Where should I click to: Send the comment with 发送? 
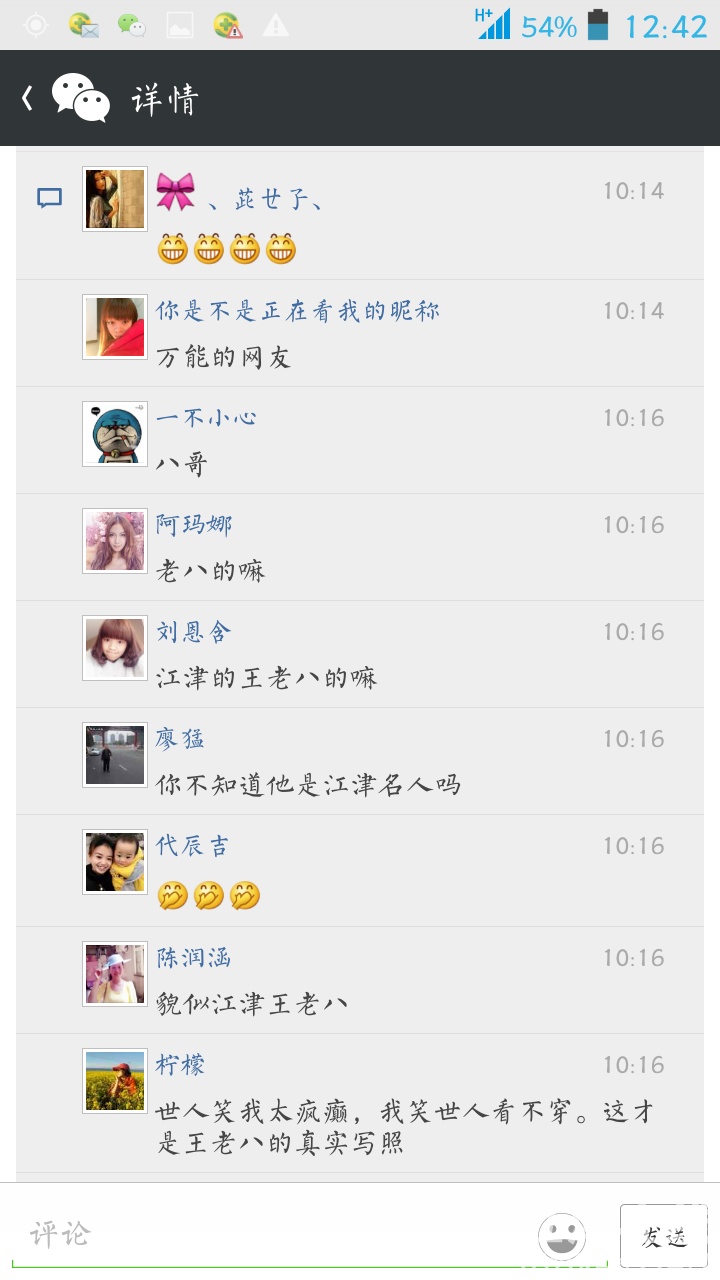[664, 1237]
